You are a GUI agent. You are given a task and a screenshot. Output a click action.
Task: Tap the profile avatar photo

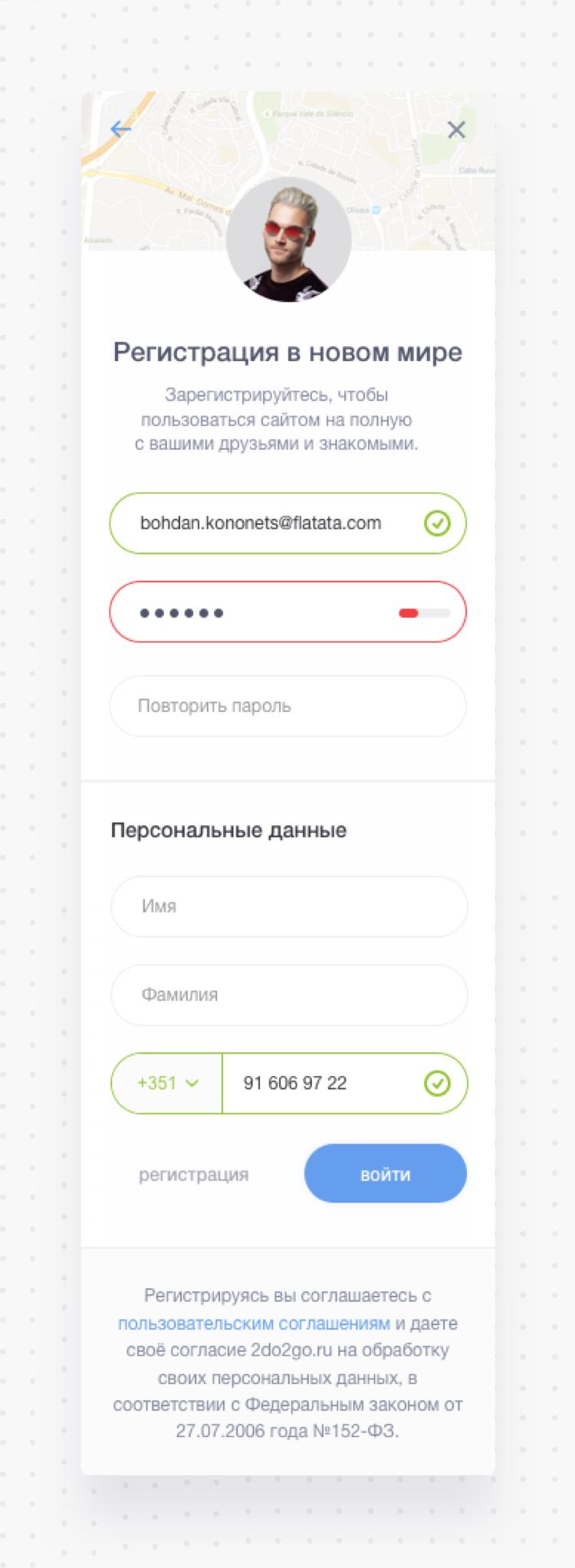click(288, 240)
